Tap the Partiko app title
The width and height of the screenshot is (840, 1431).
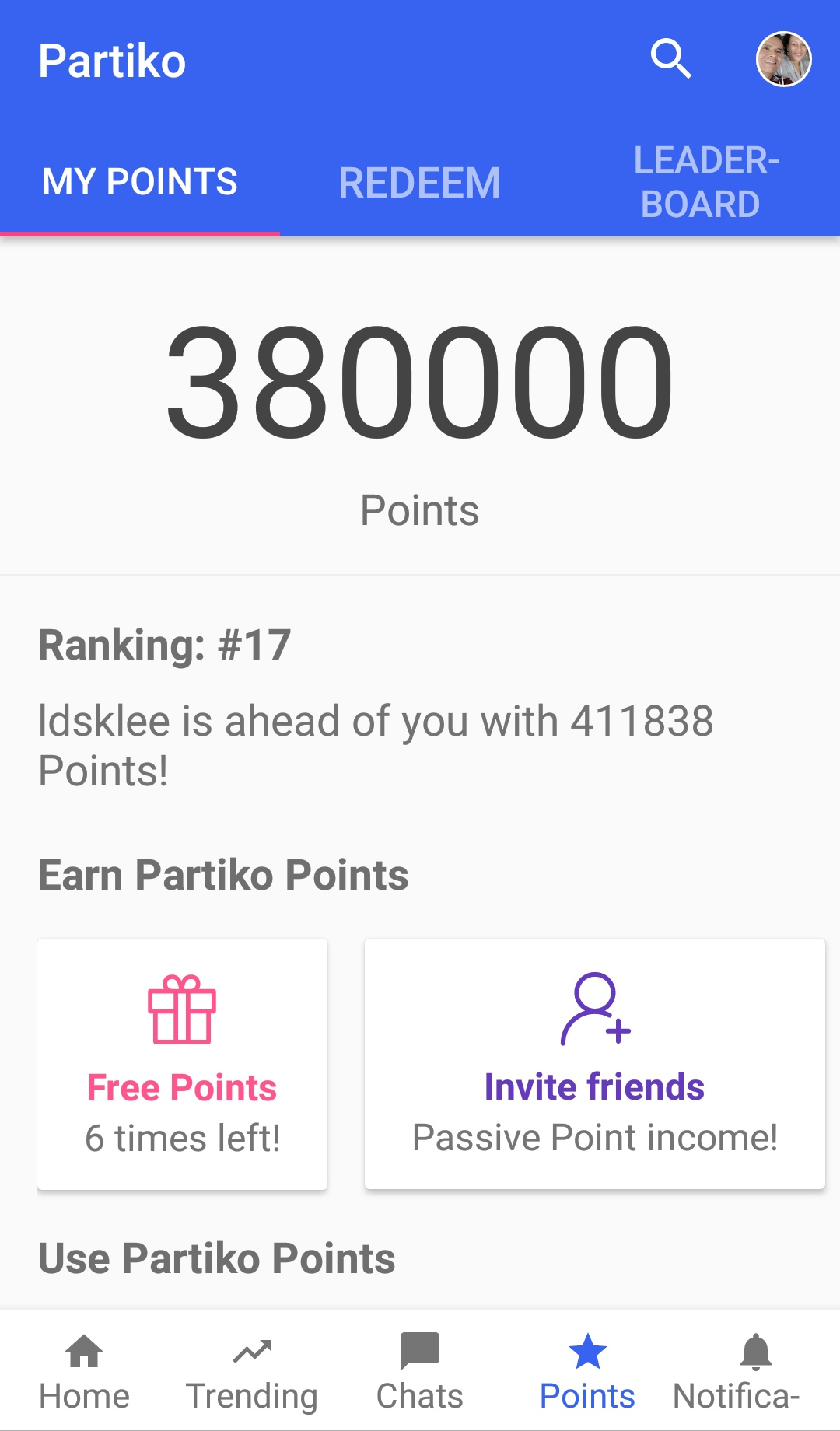tap(113, 61)
